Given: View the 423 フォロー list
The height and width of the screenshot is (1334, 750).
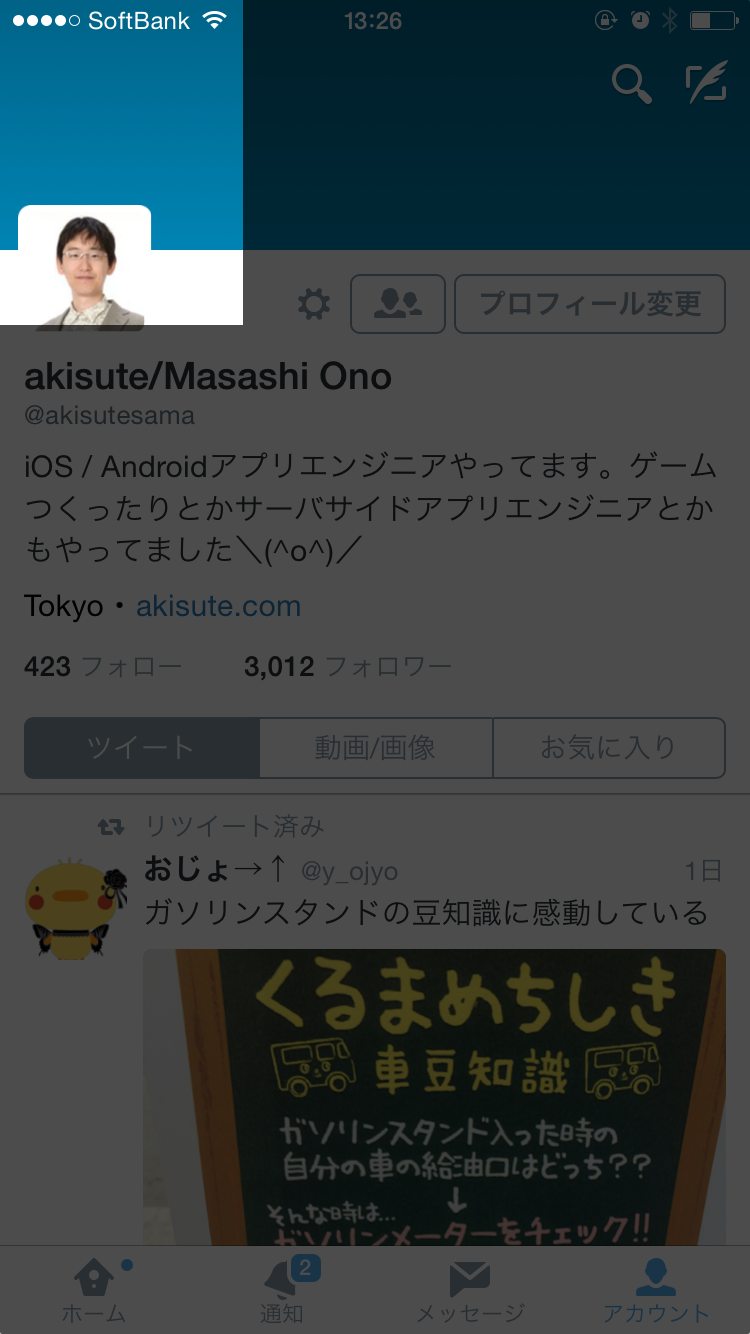Looking at the screenshot, I should tap(103, 666).
